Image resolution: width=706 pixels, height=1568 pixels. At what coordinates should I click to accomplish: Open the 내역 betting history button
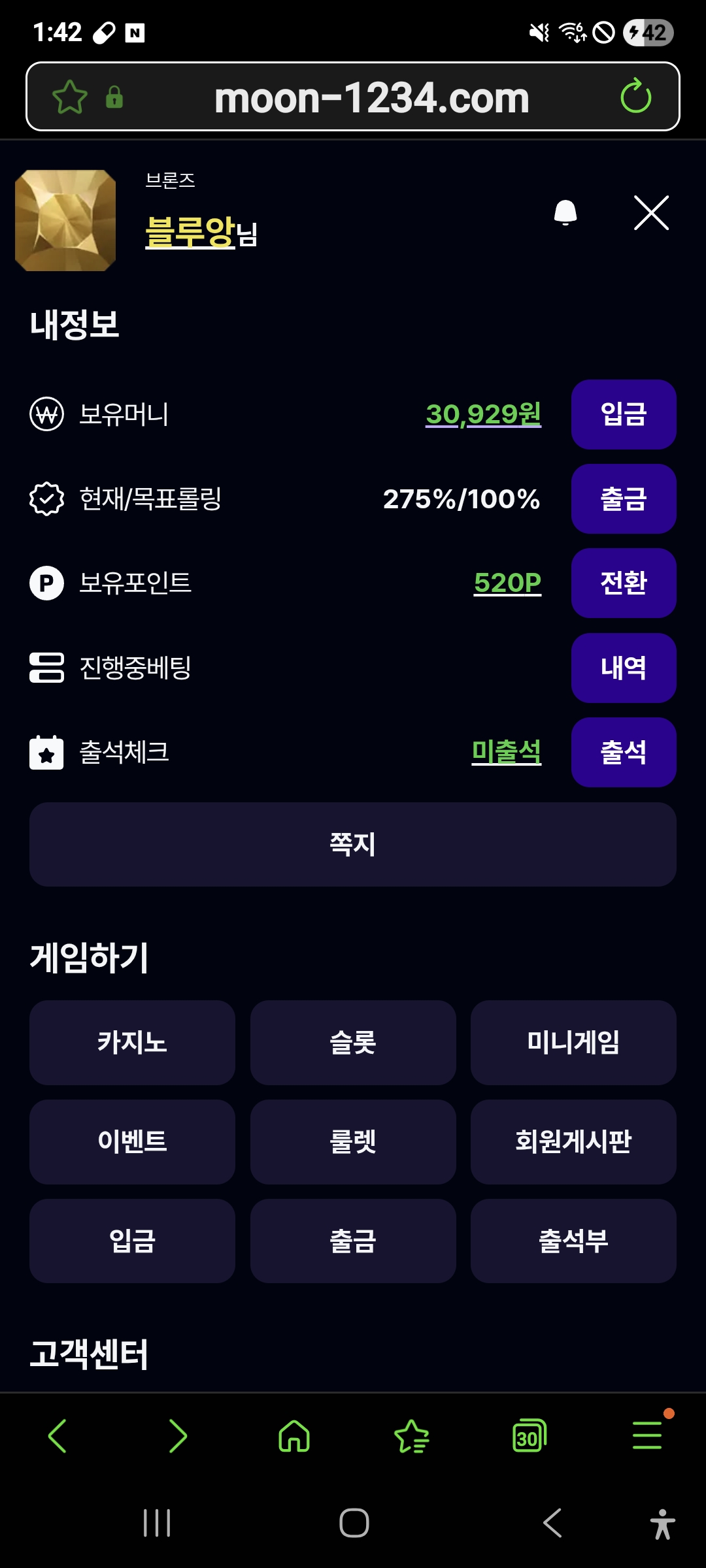[x=623, y=668]
